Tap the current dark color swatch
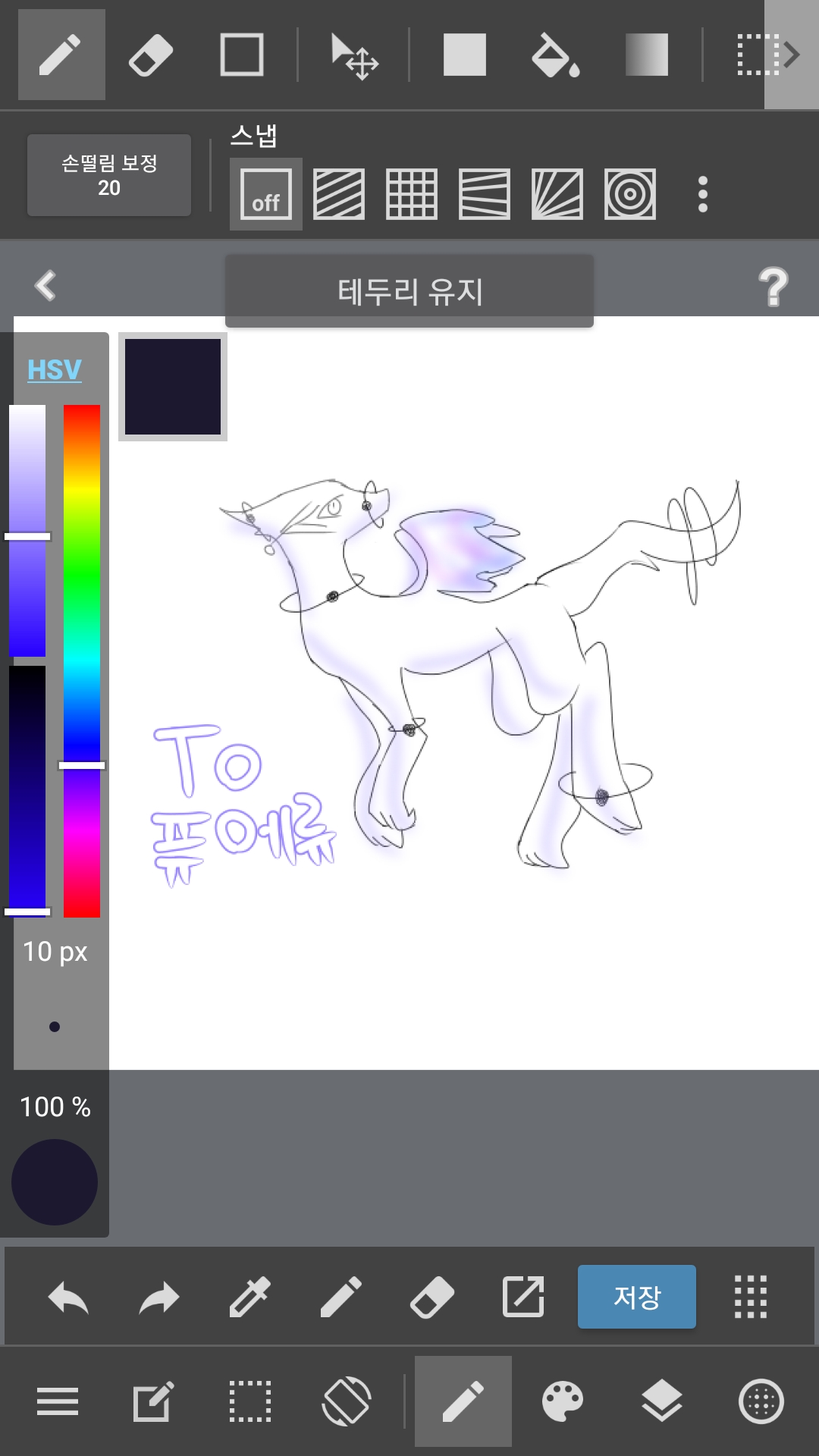 [x=173, y=387]
